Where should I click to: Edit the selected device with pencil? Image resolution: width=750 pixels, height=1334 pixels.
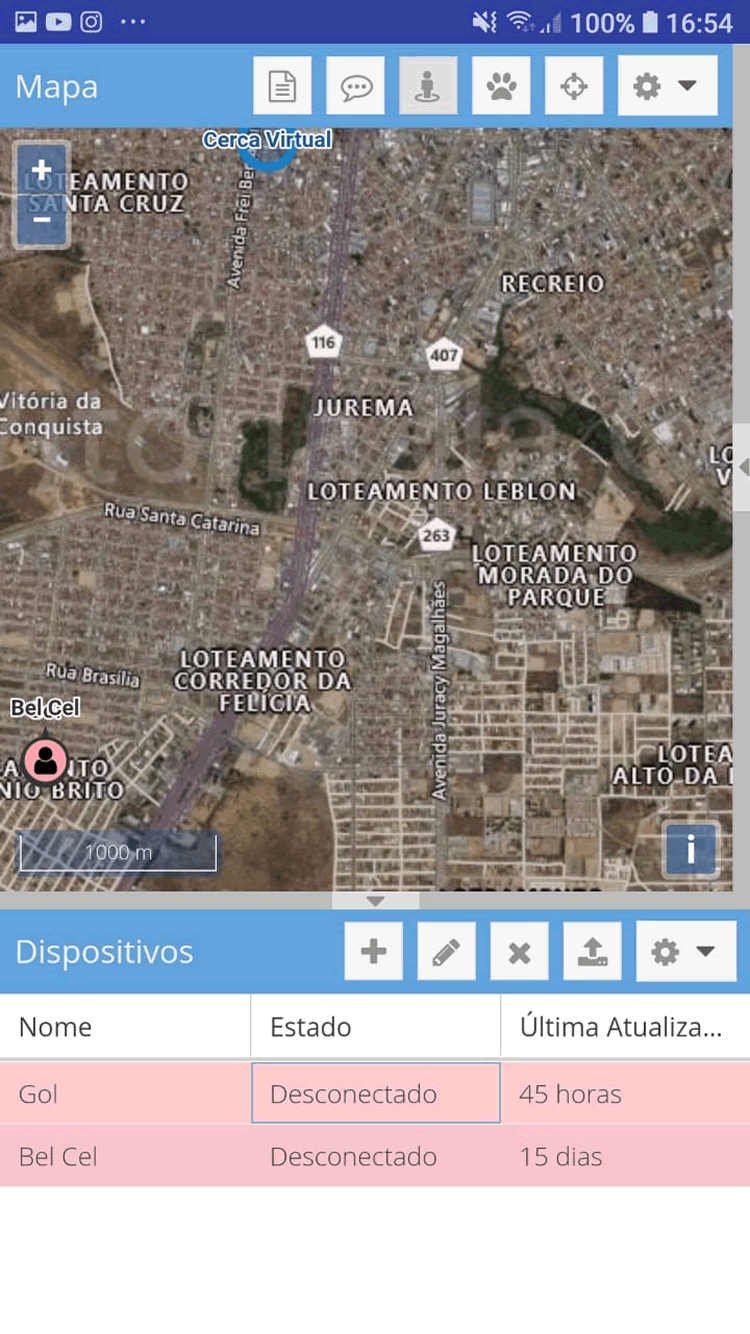pos(446,951)
